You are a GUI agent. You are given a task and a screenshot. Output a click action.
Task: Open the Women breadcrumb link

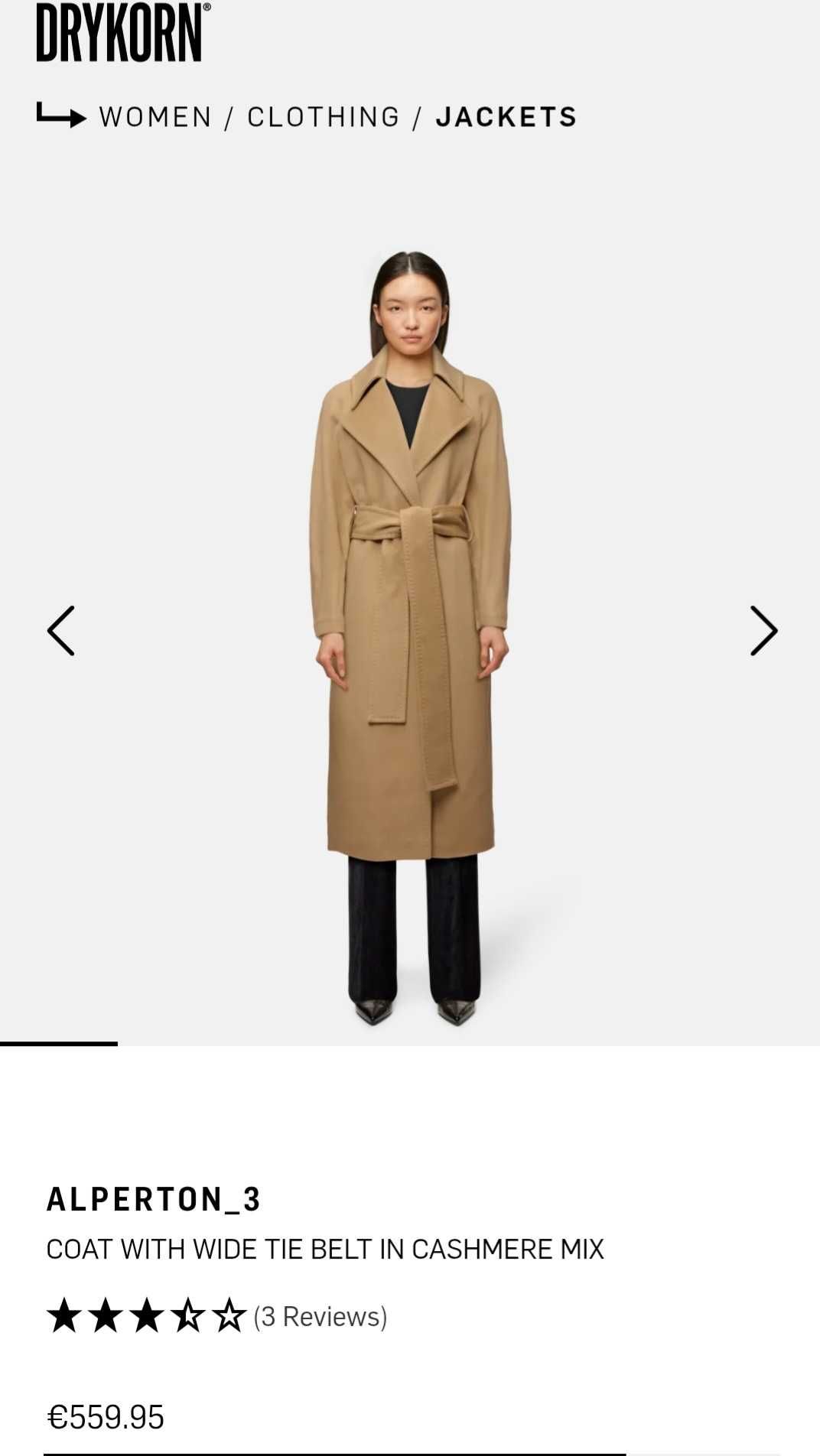coord(155,117)
